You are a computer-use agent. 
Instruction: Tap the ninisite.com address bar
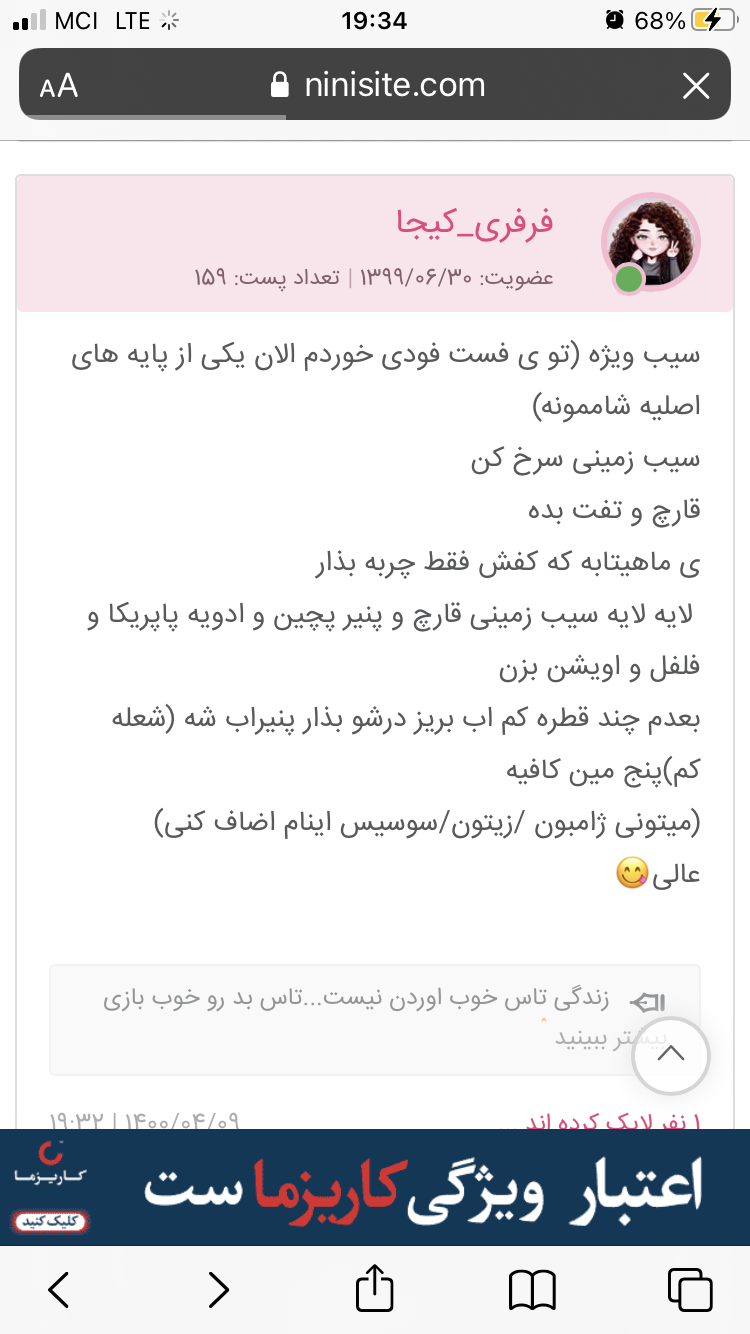click(x=378, y=86)
